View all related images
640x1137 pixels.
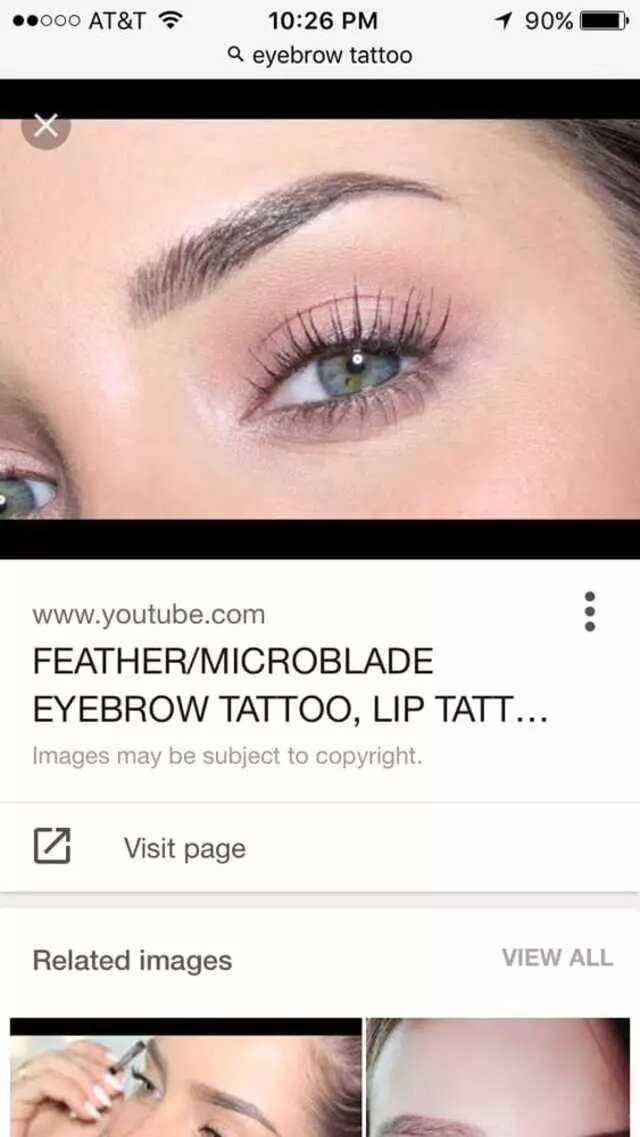pos(557,958)
